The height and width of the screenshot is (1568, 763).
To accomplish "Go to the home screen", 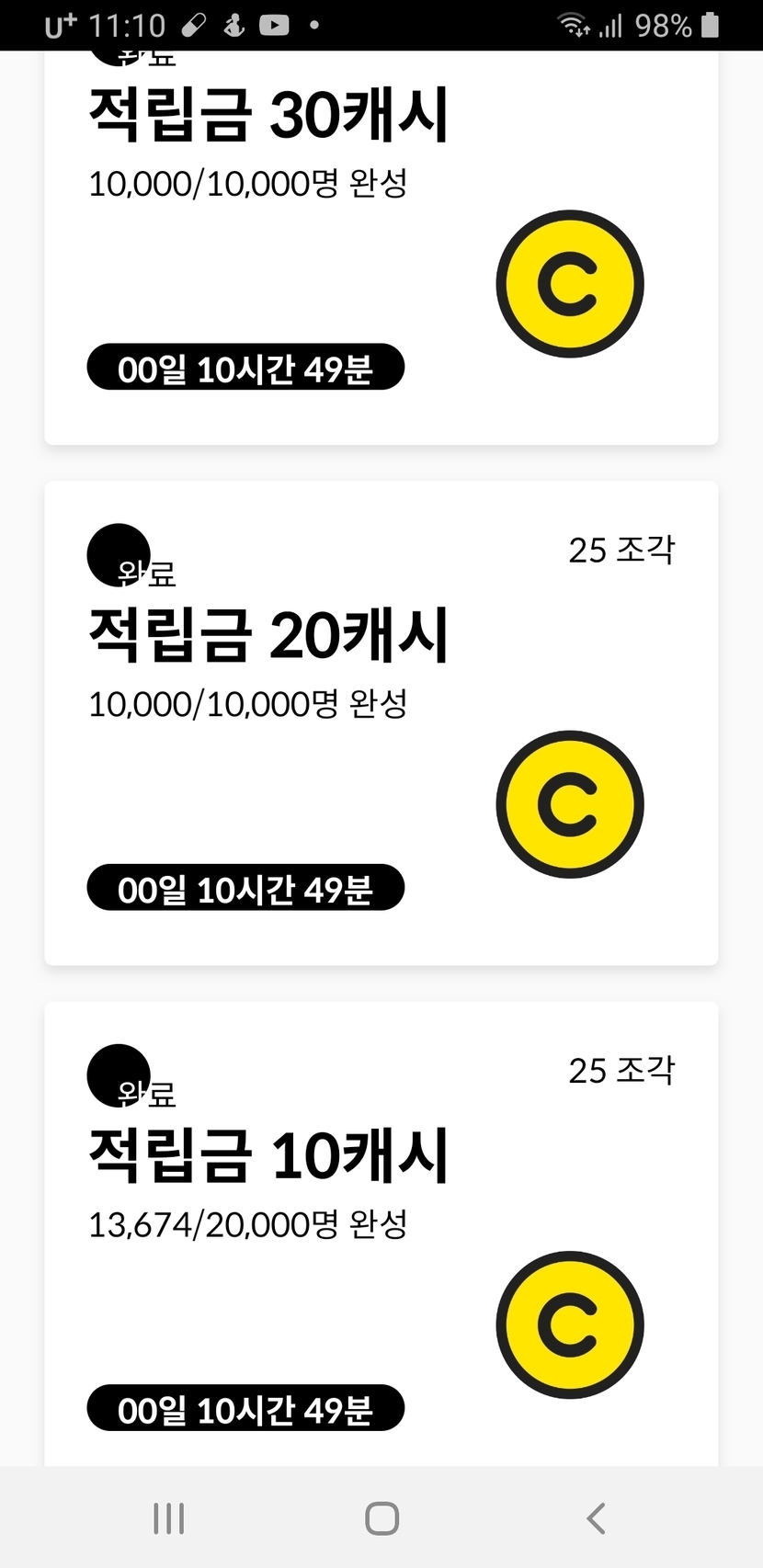I will click(x=381, y=1518).
